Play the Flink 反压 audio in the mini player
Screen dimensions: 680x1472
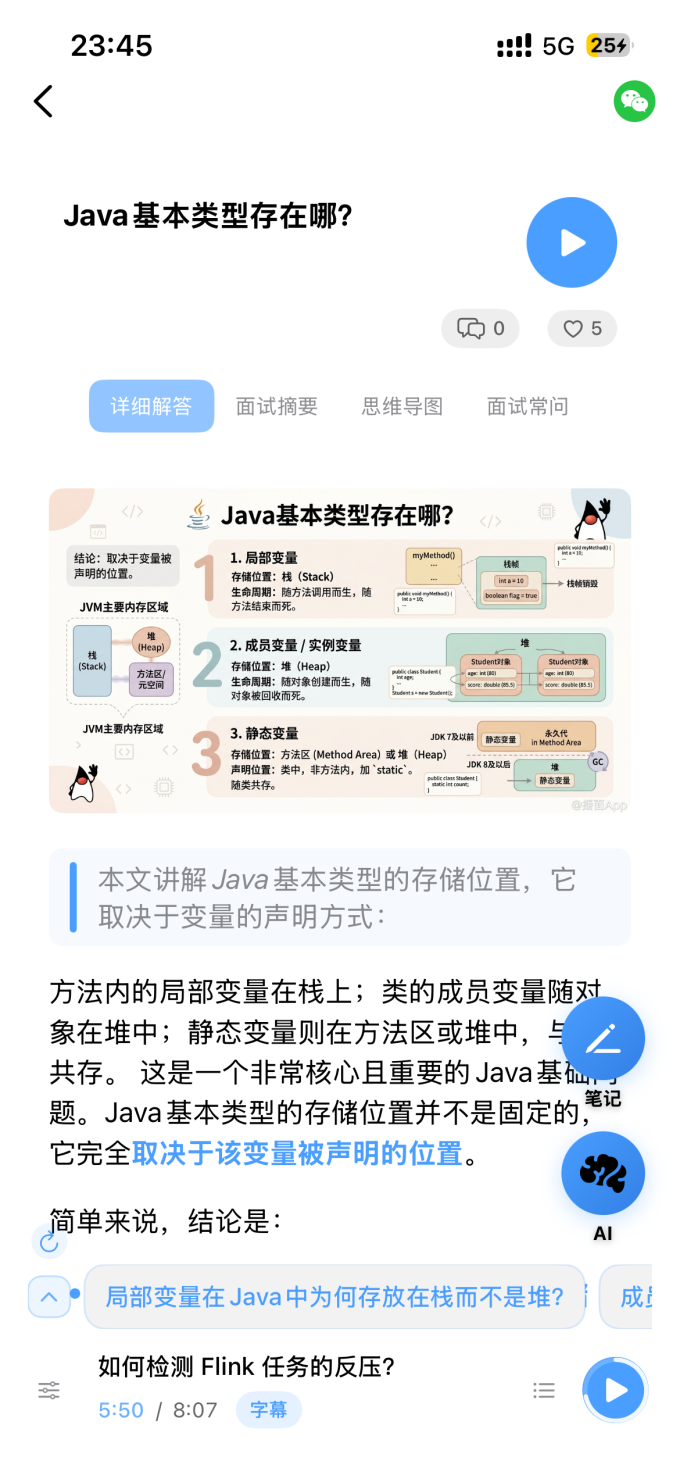coord(615,1390)
